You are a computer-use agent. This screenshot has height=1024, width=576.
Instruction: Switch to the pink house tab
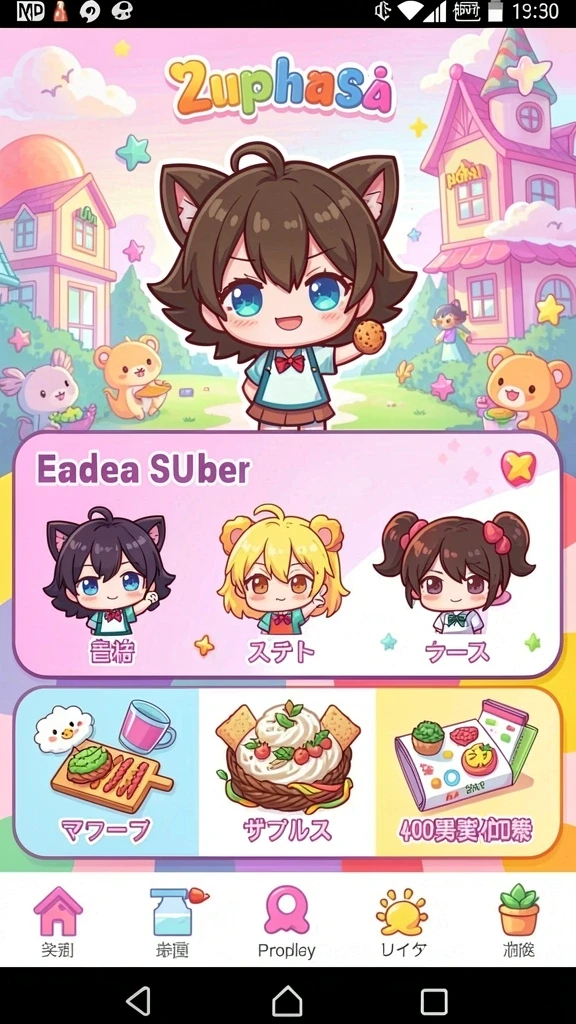coord(57,922)
